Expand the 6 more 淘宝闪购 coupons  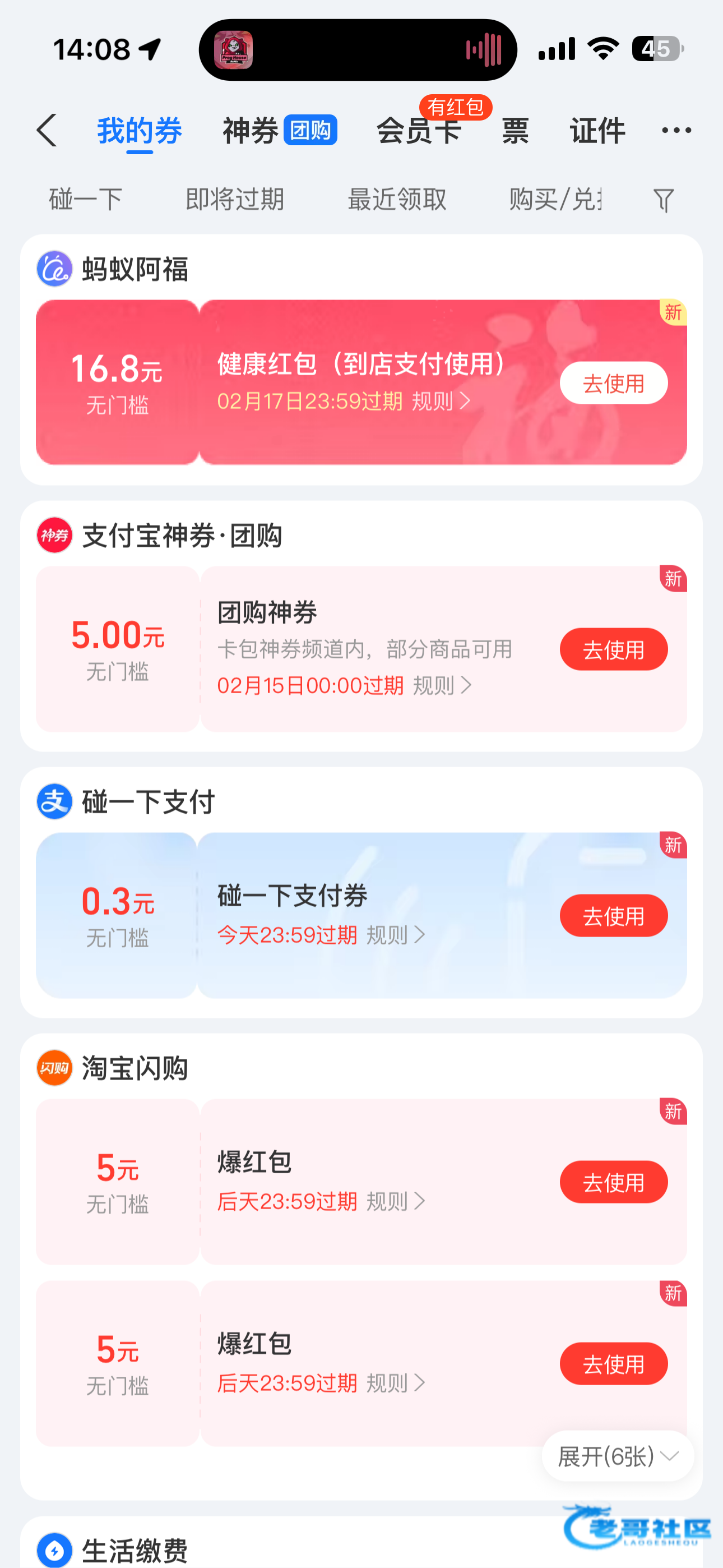[x=617, y=1456]
